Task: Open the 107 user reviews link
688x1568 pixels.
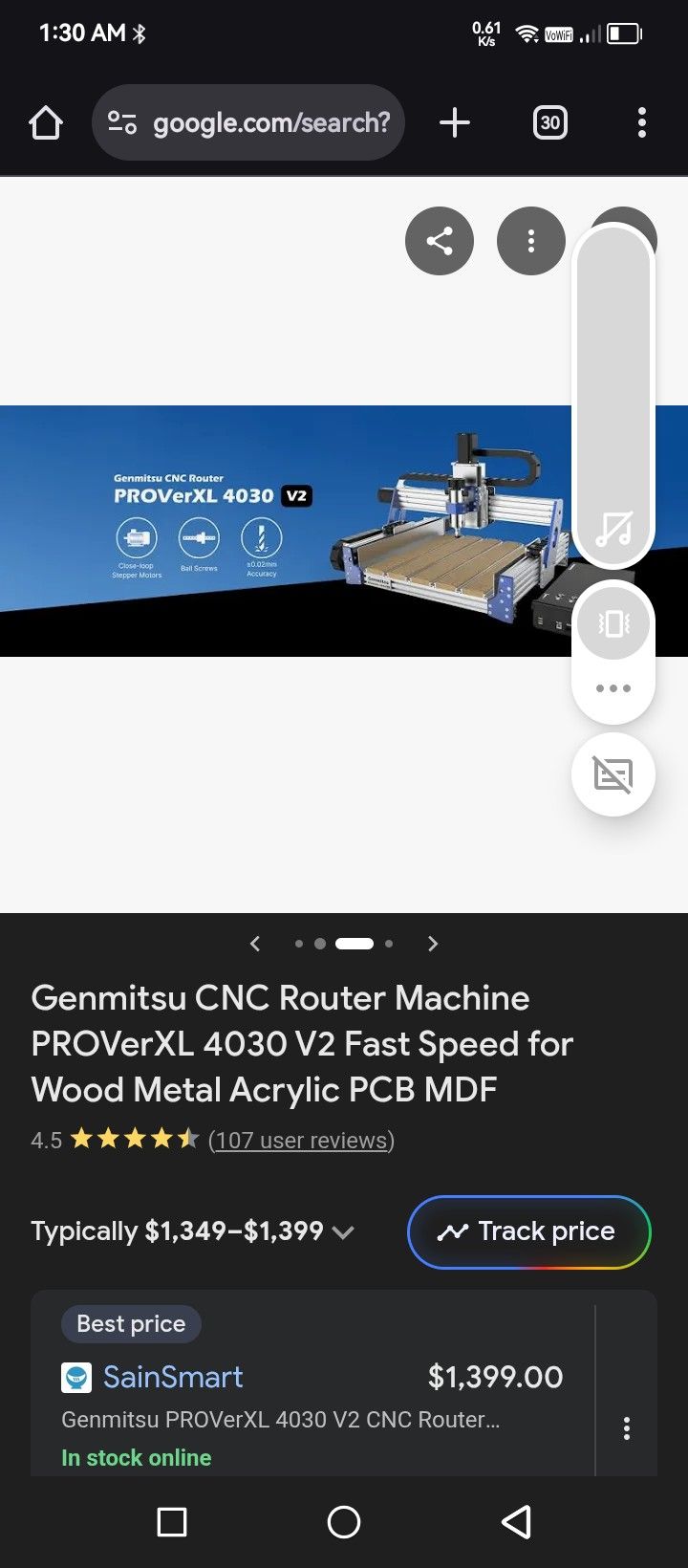Action: coord(301,1140)
